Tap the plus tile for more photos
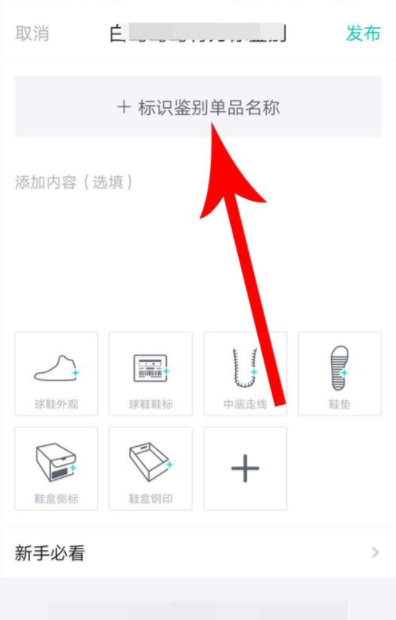 [x=245, y=468]
